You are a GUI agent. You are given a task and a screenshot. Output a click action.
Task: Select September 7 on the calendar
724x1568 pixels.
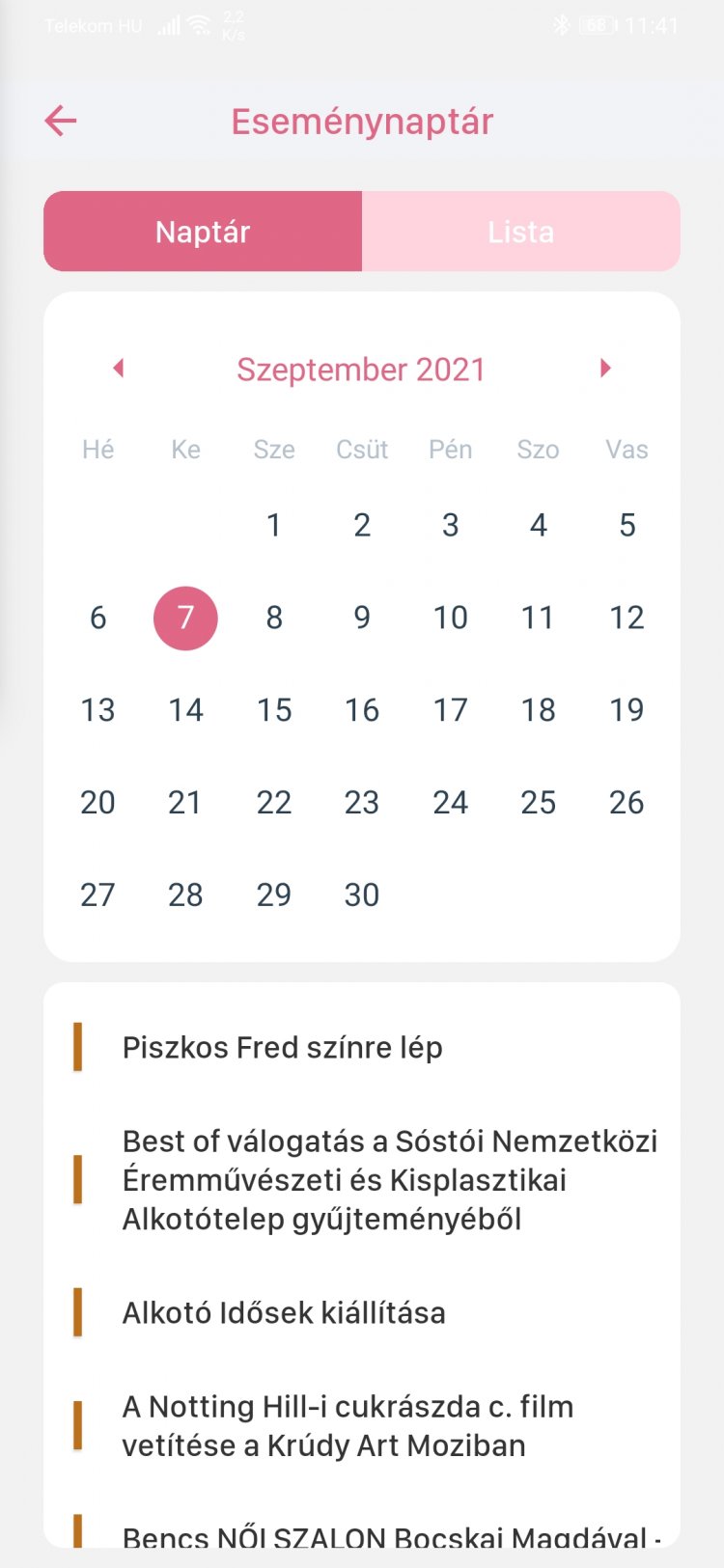click(x=185, y=618)
